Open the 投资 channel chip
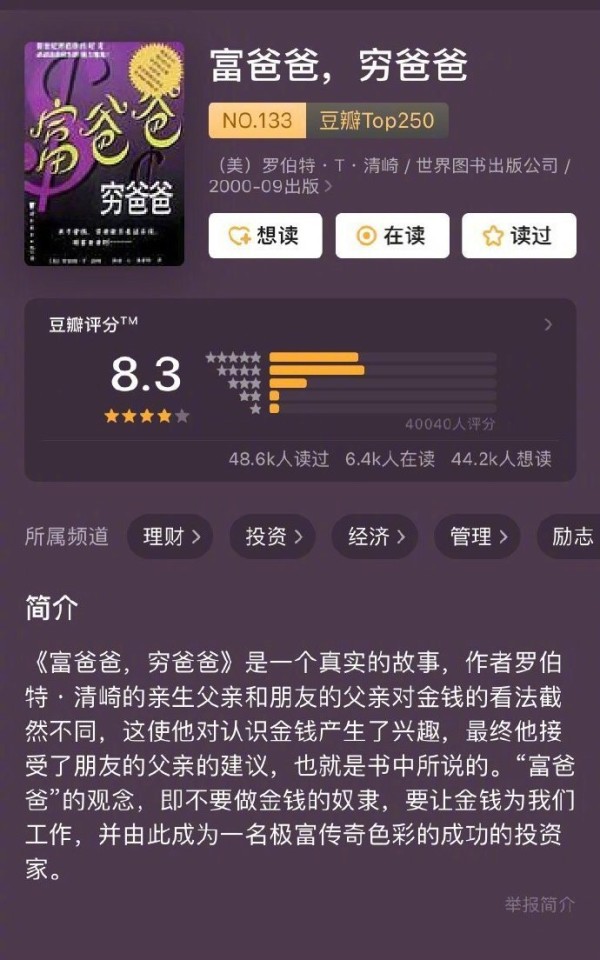This screenshot has height=960, width=600. 273,537
